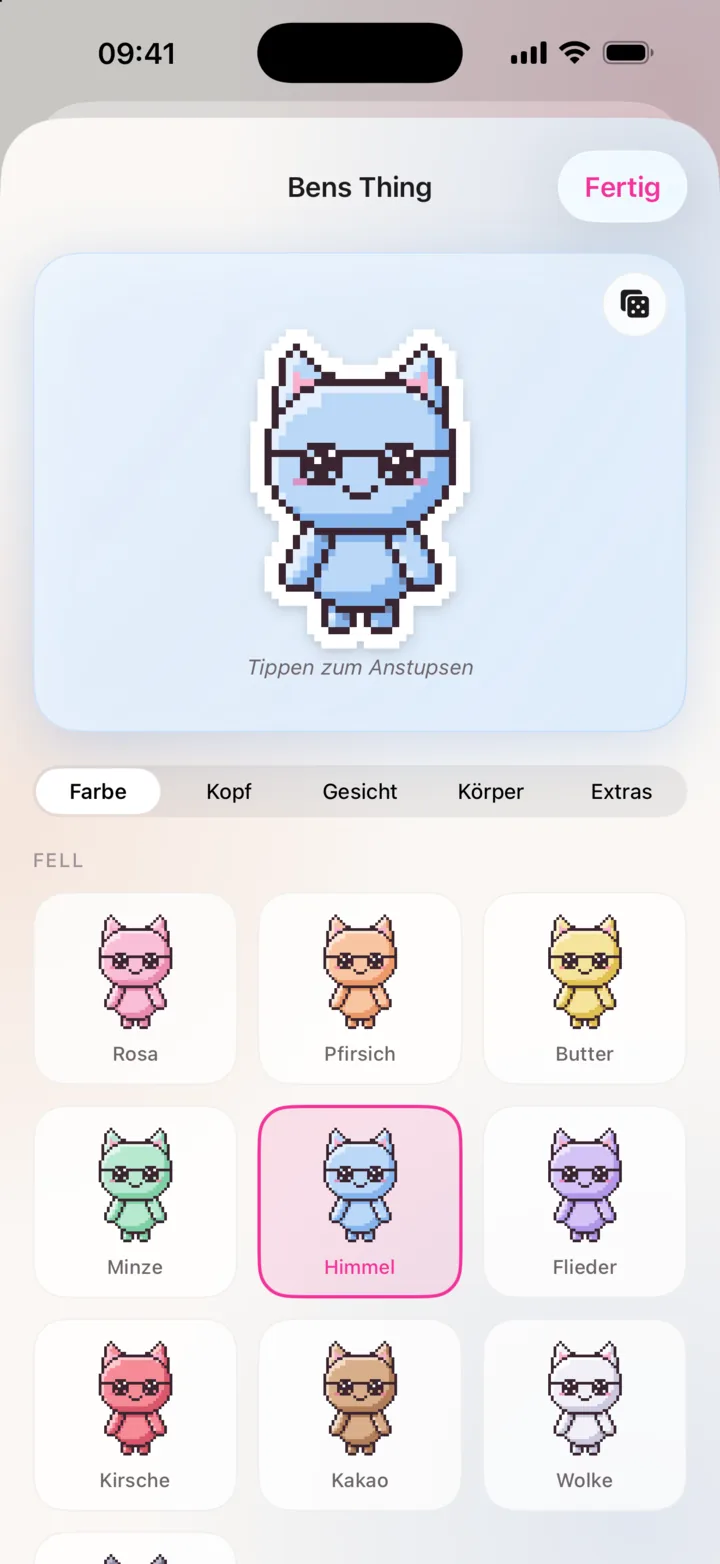Randomize the character with the dice icon
The image size is (720, 1564).
635,304
